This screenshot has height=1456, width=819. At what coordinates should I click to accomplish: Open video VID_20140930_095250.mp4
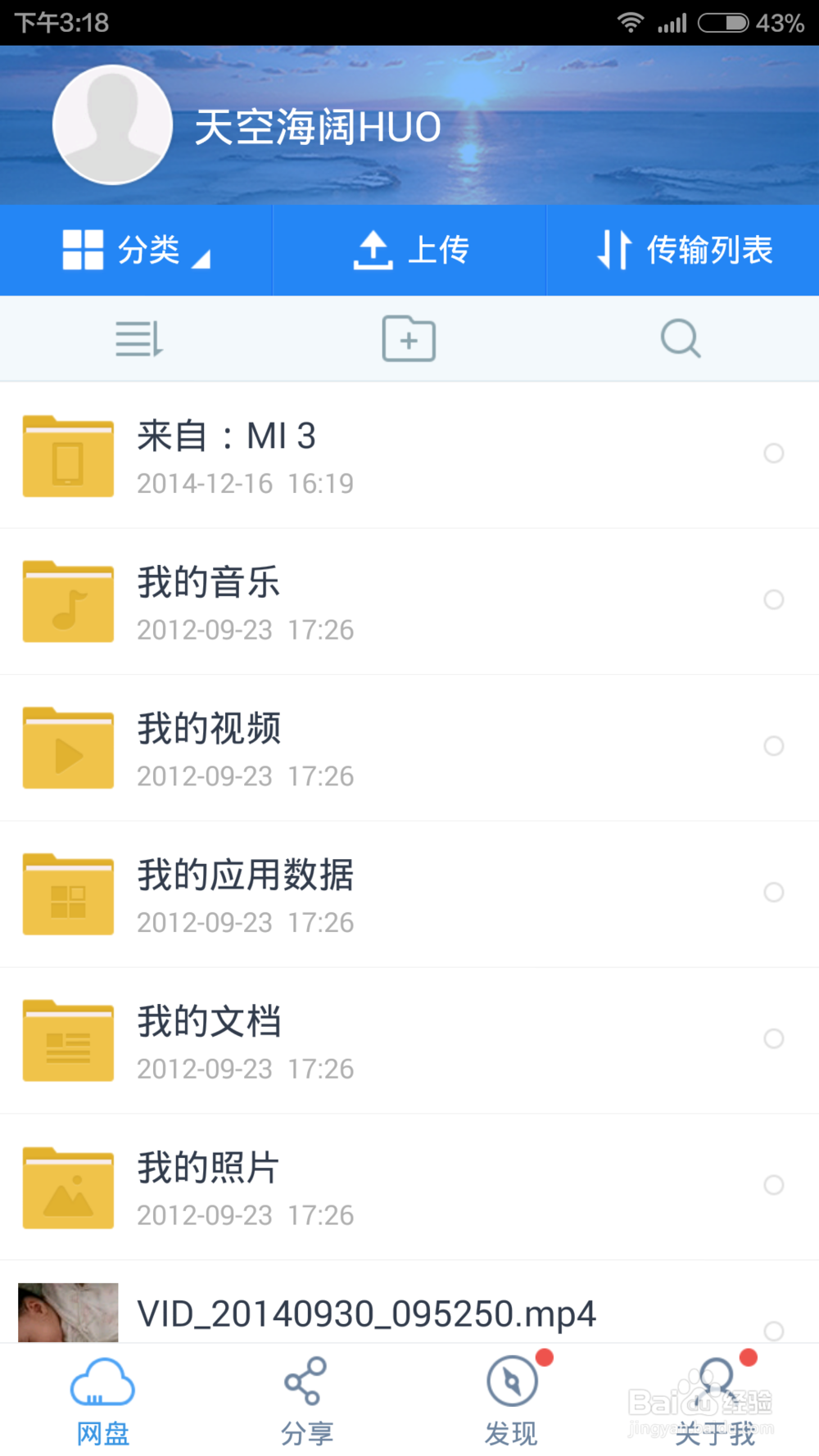[x=366, y=1314]
